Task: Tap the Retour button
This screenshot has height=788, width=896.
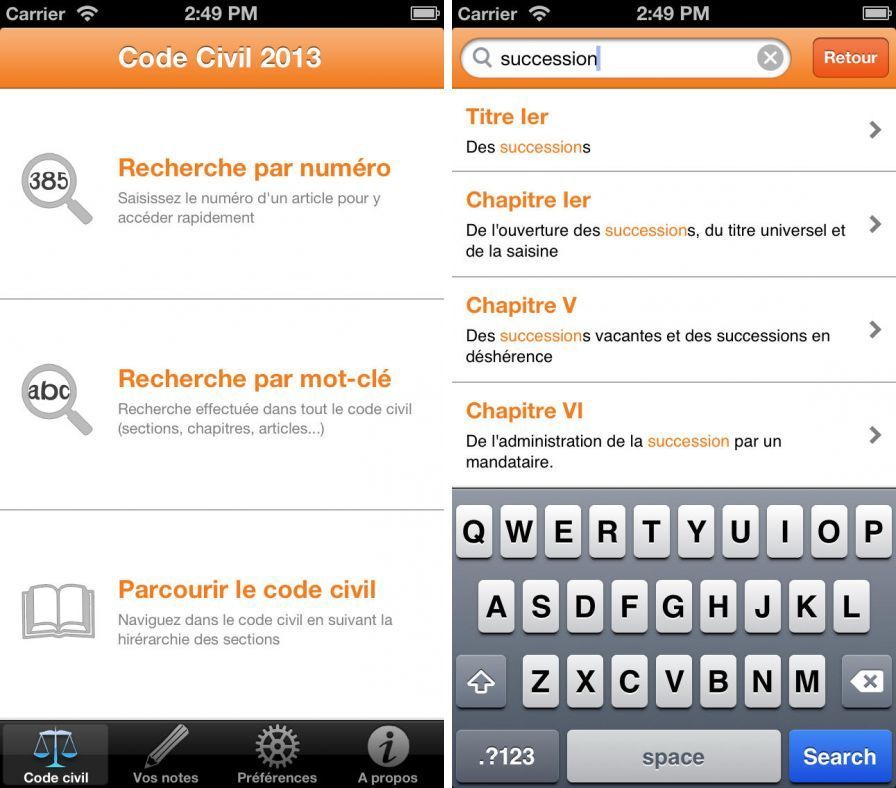Action: point(850,58)
